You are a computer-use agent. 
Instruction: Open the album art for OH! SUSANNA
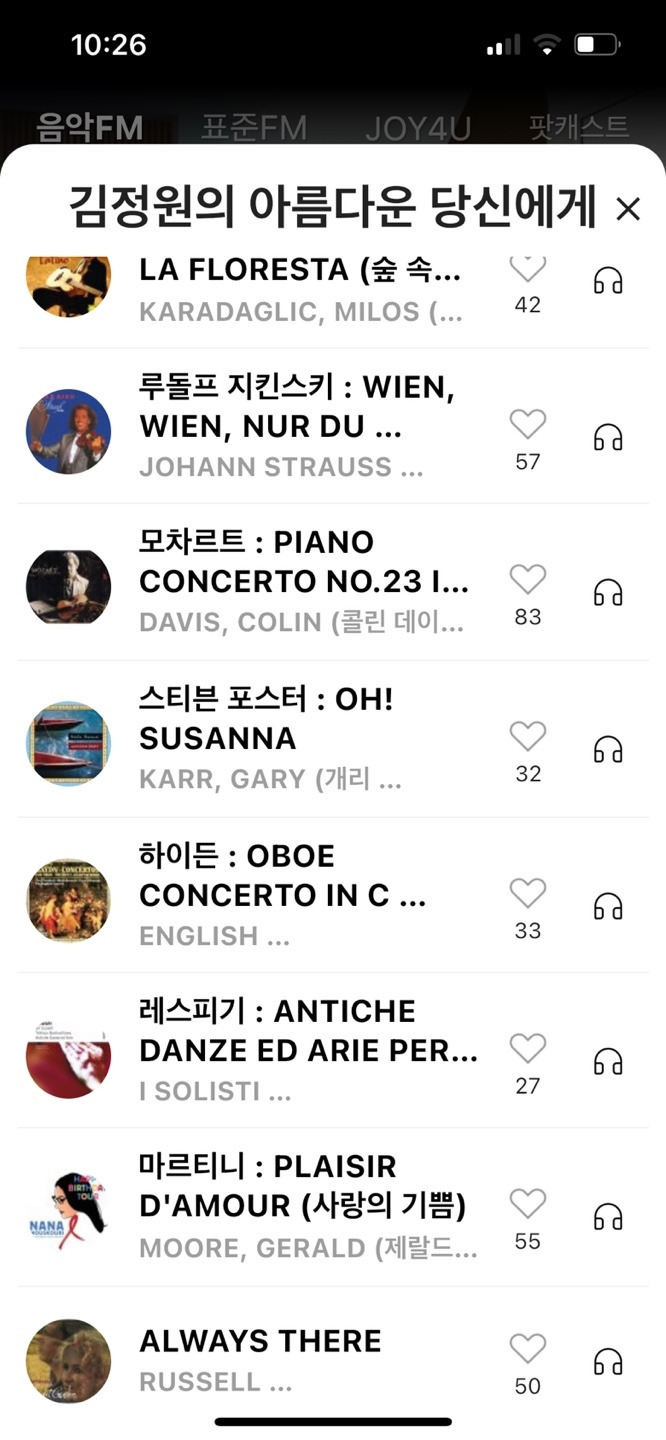(68, 744)
